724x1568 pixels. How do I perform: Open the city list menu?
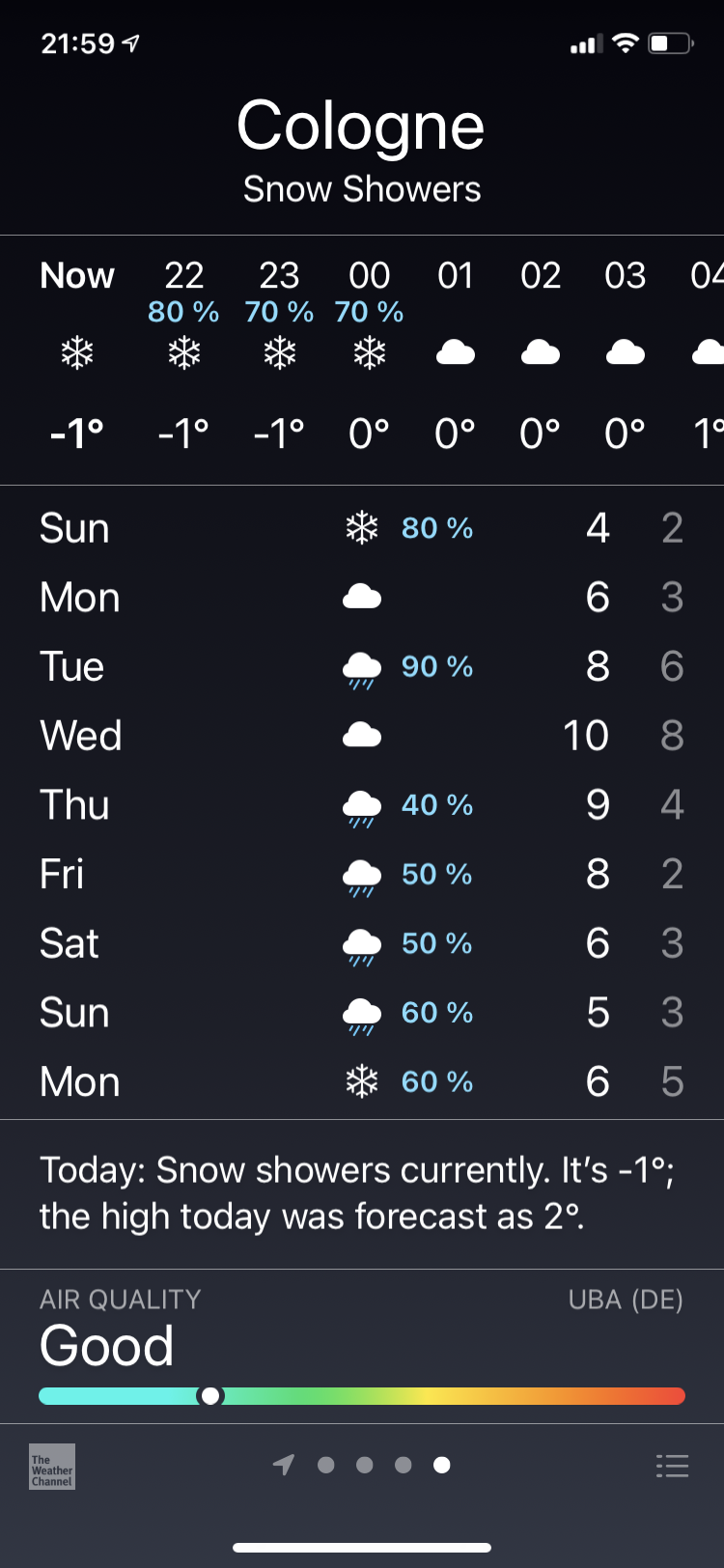coord(672,1466)
